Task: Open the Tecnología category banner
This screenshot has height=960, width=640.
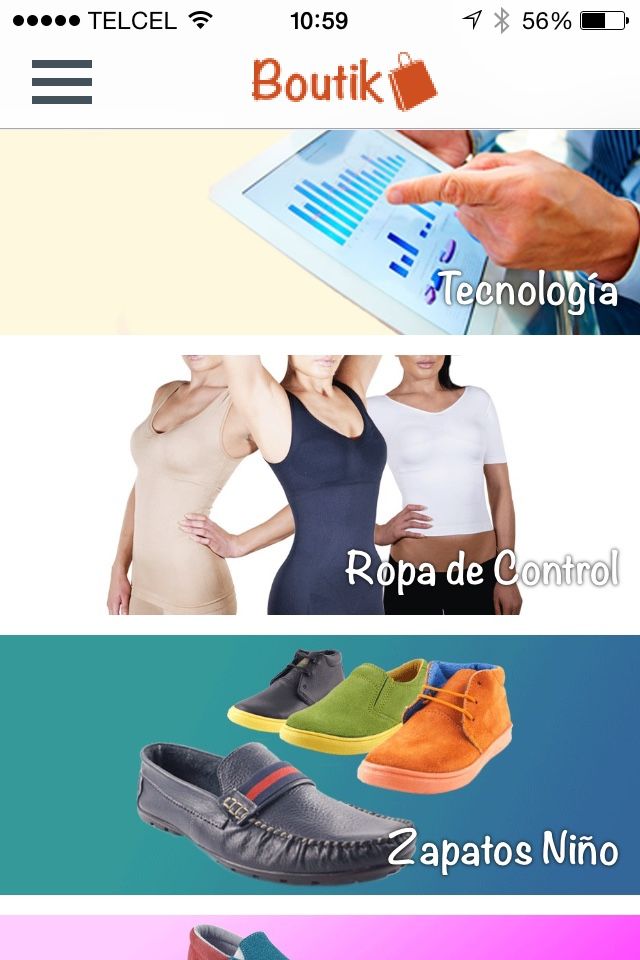Action: tap(320, 232)
